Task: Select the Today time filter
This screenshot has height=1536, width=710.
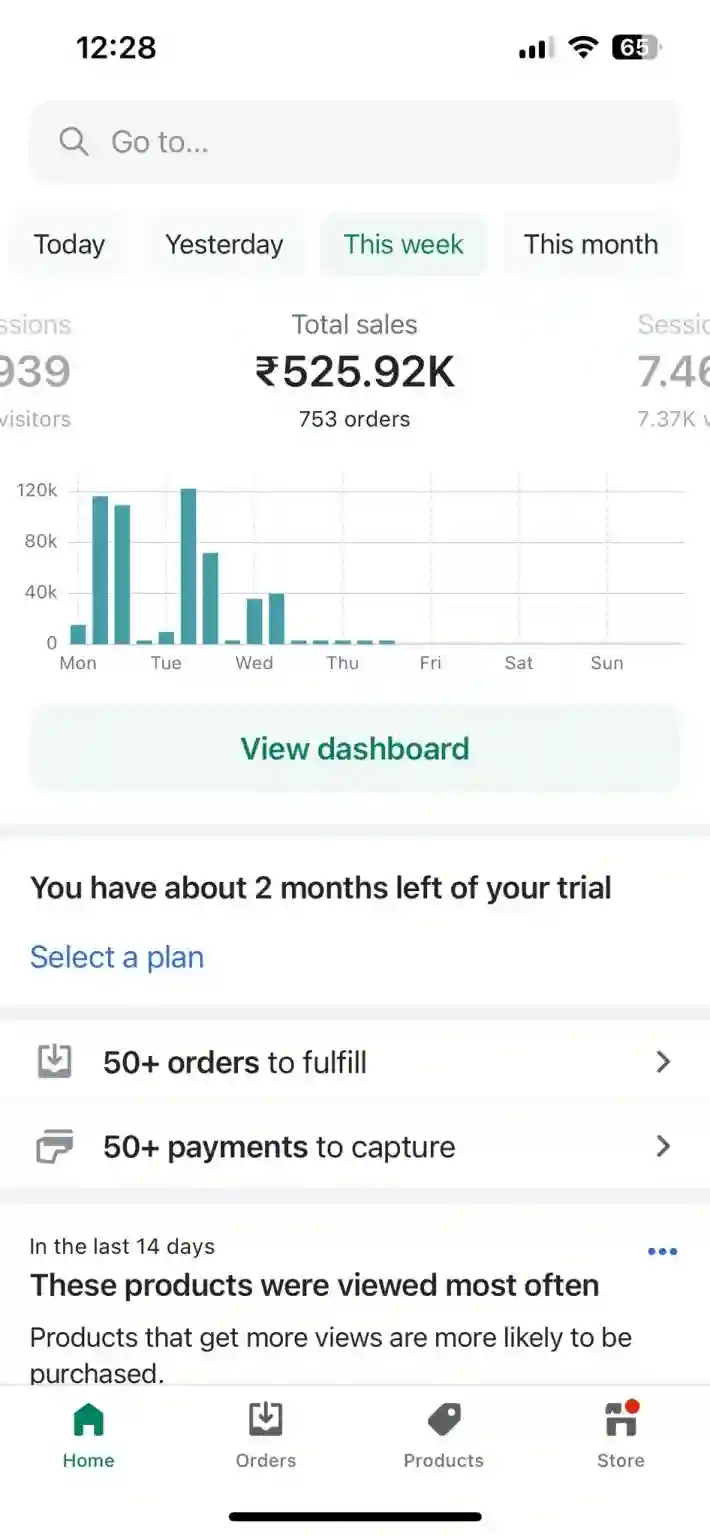Action: 69,244
